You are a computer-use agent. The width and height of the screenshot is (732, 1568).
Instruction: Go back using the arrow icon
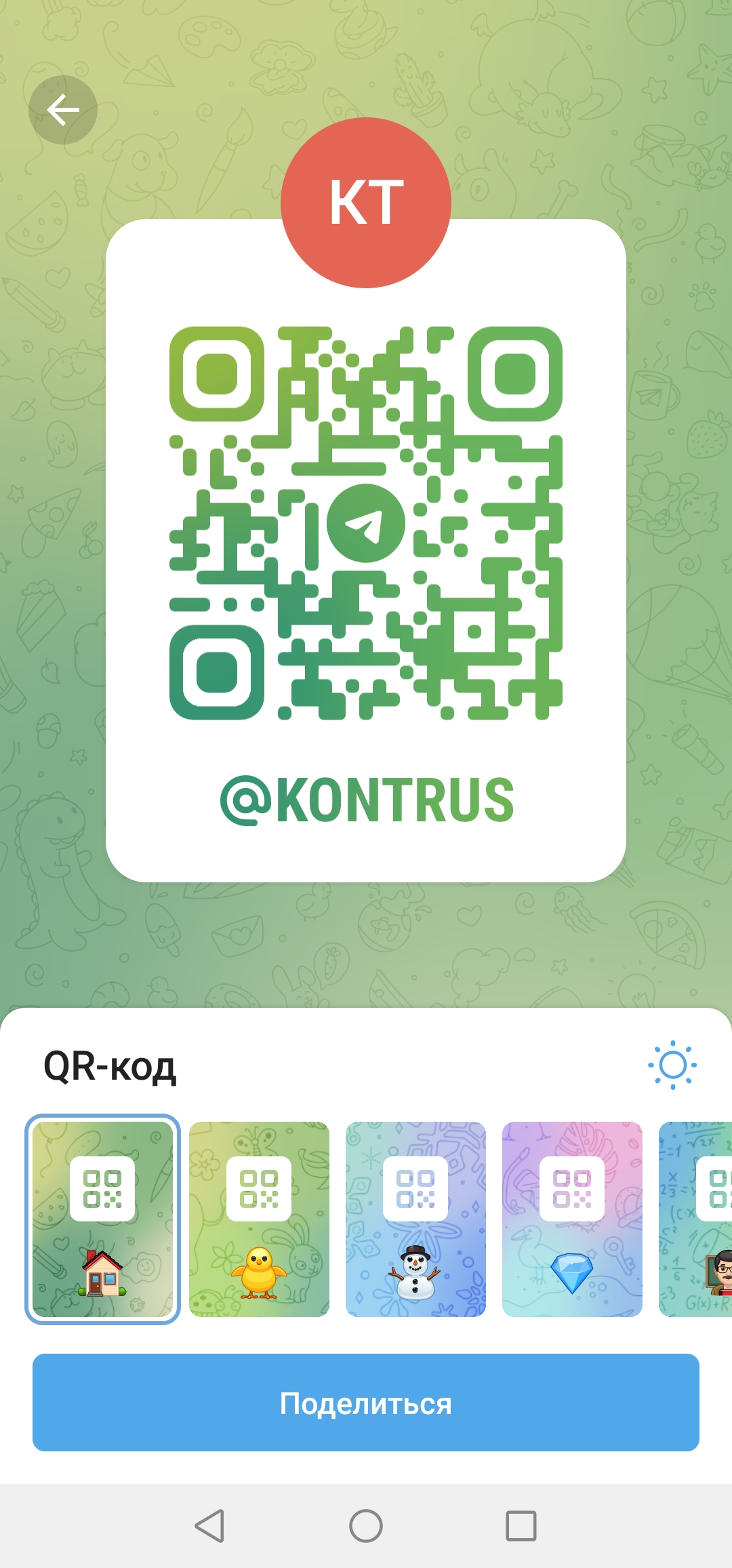click(62, 110)
